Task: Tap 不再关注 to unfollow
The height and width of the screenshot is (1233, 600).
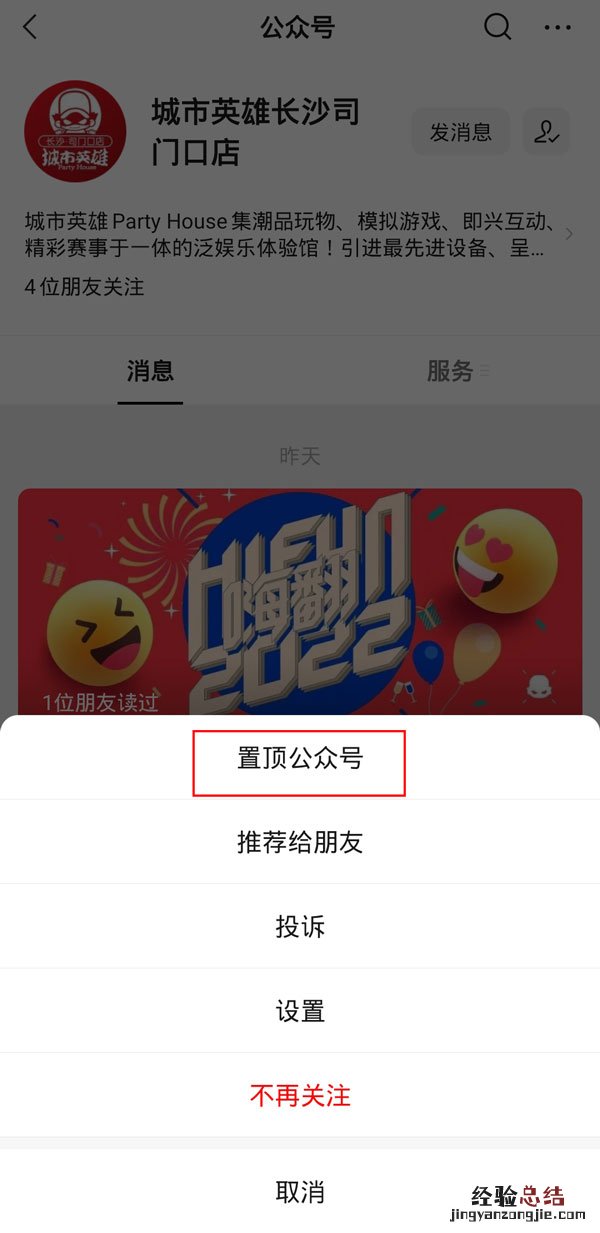Action: pyautogui.click(x=299, y=1096)
